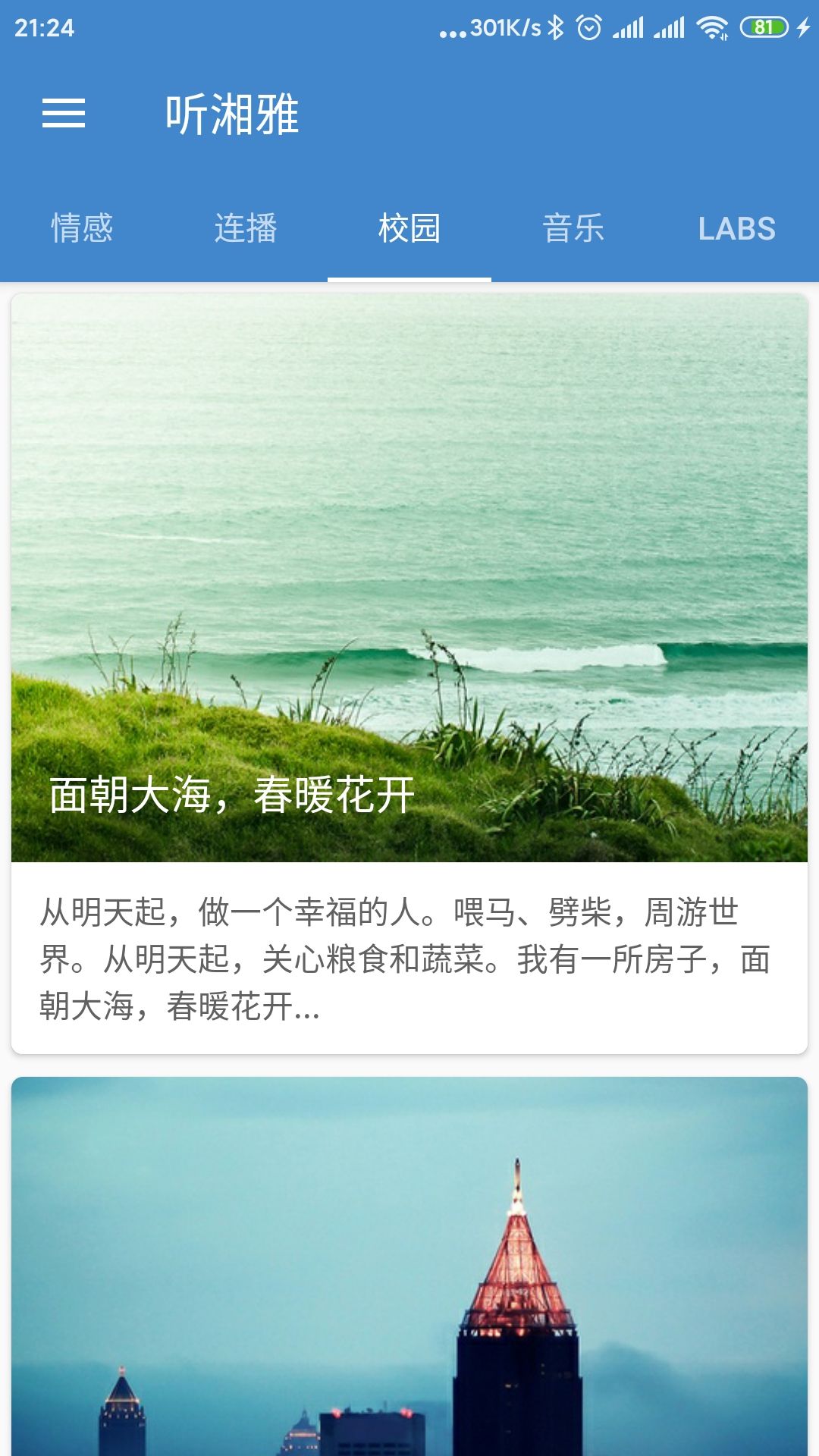
Task: Switch to the LABS tab
Action: tap(737, 229)
